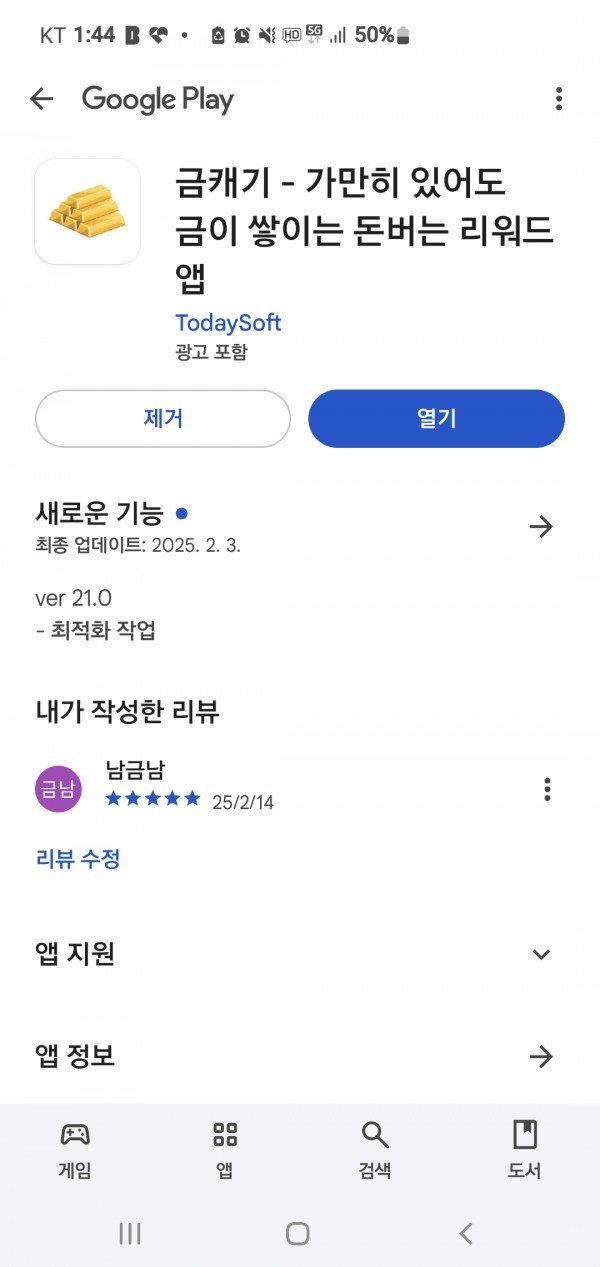Open options menu for 남금남 review
Screen dimensions: 600x1267
pyautogui.click(x=547, y=789)
